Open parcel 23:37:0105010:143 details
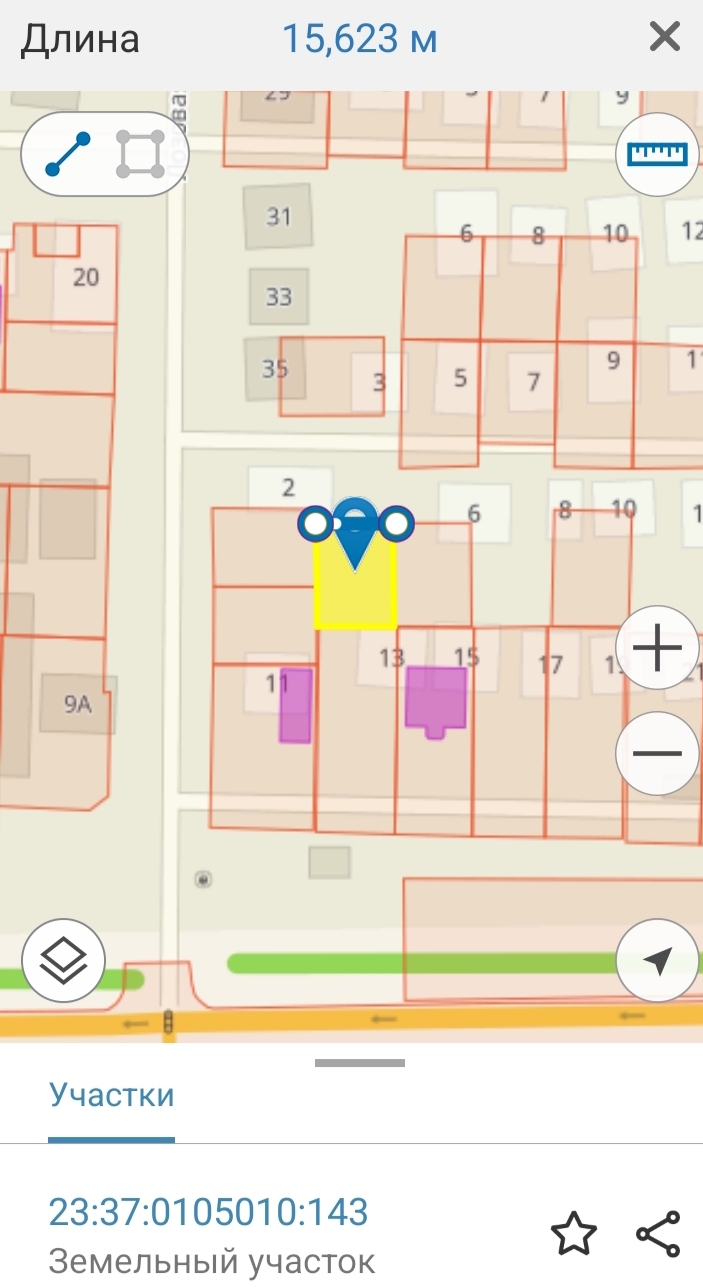 (209, 1212)
